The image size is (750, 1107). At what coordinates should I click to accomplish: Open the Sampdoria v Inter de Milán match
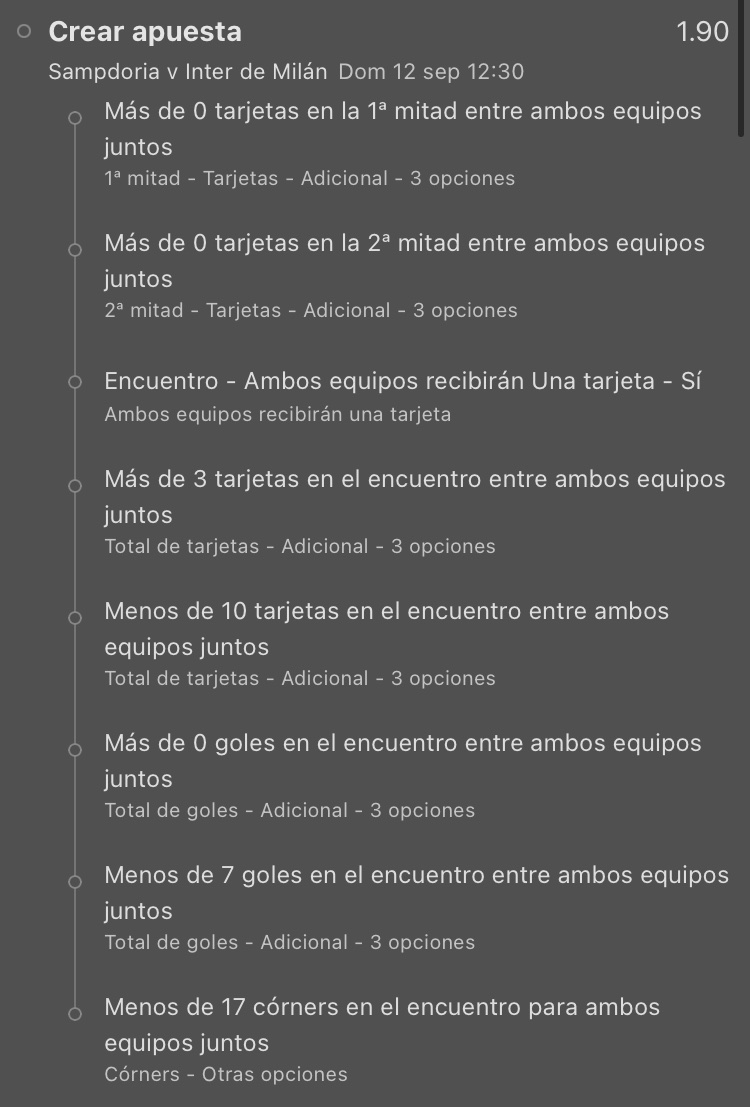pyautogui.click(x=188, y=71)
